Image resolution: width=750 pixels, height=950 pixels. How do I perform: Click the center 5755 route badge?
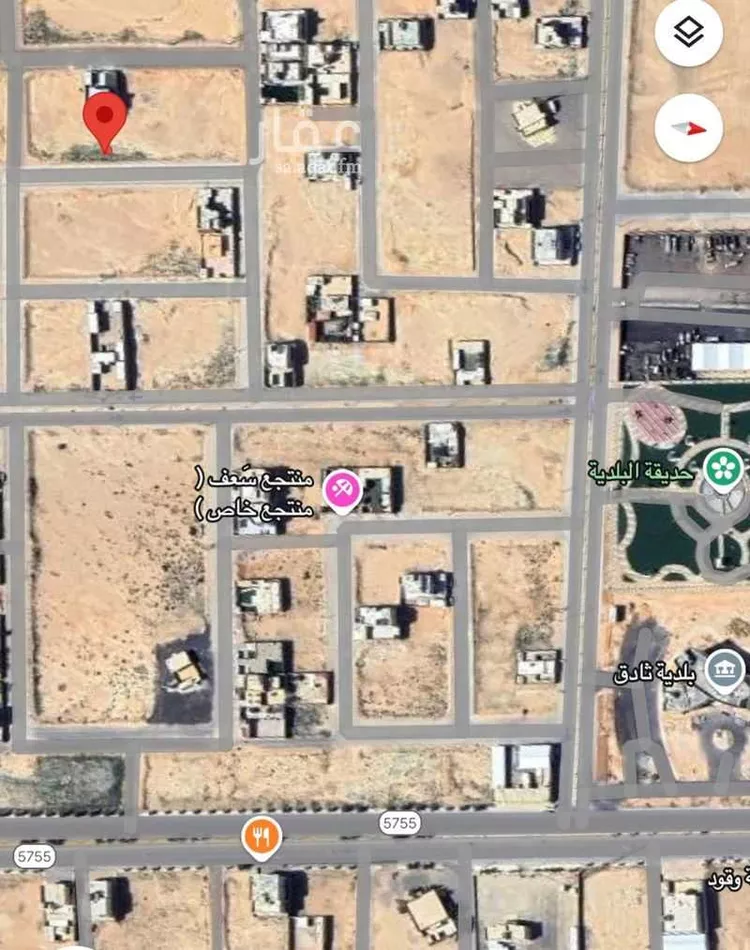click(x=398, y=825)
